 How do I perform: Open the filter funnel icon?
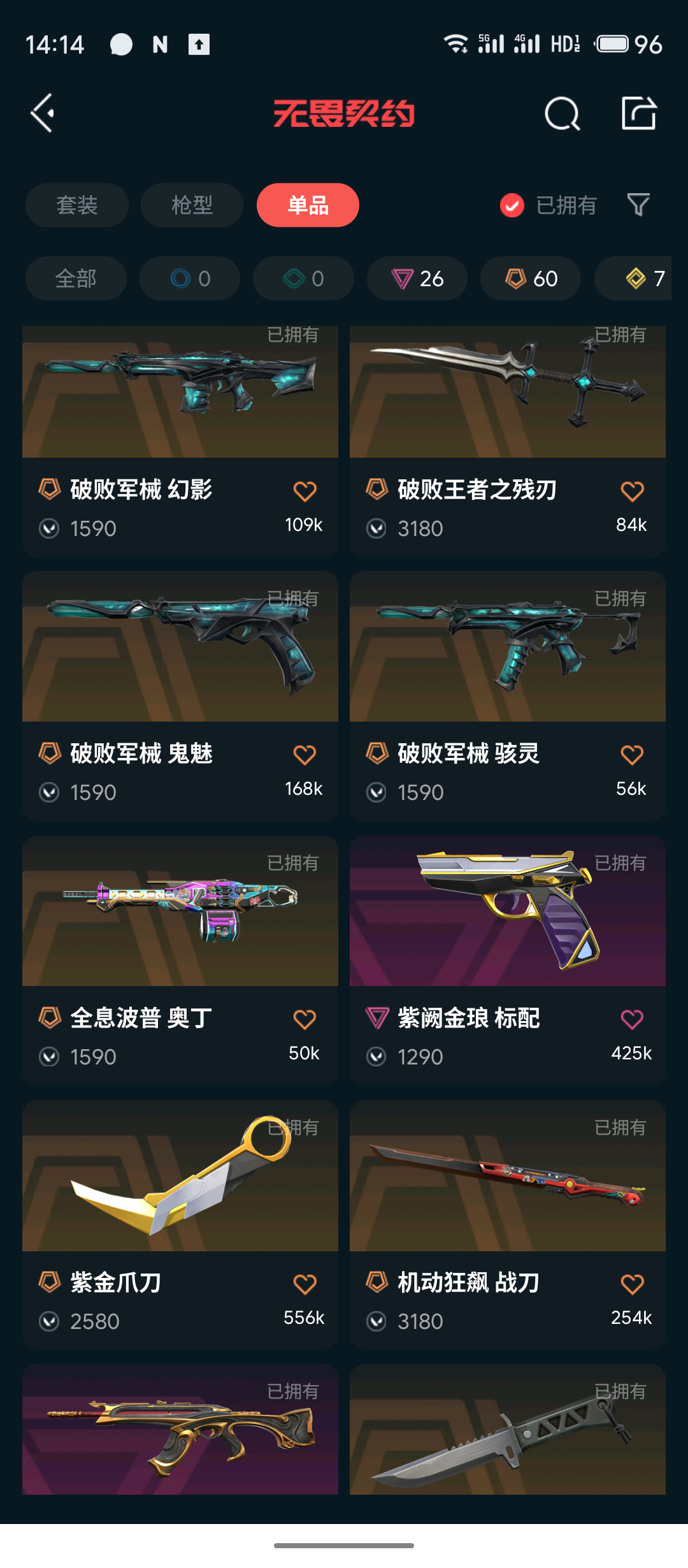(x=638, y=205)
